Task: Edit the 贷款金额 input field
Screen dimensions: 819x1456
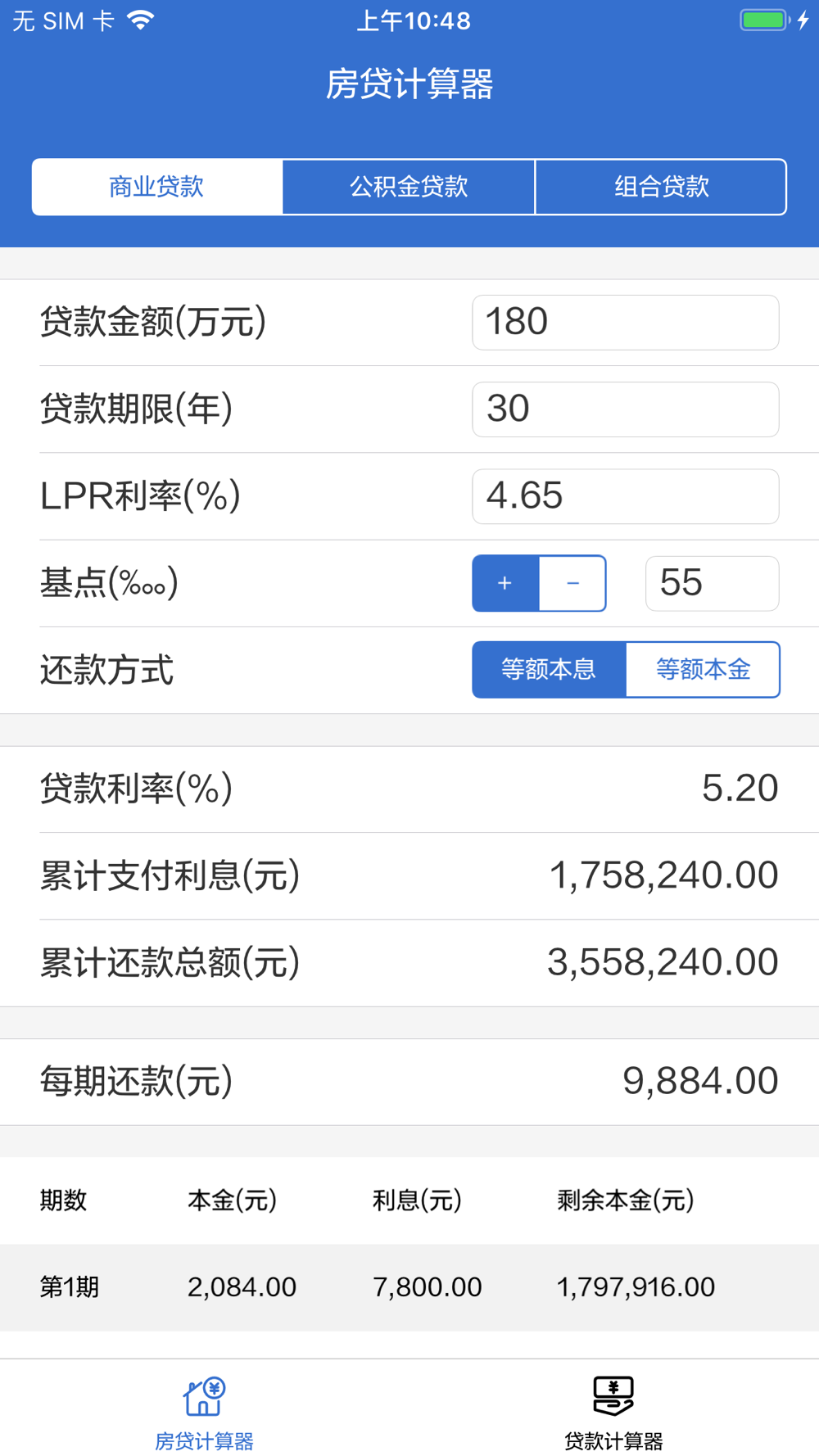Action: click(x=625, y=323)
